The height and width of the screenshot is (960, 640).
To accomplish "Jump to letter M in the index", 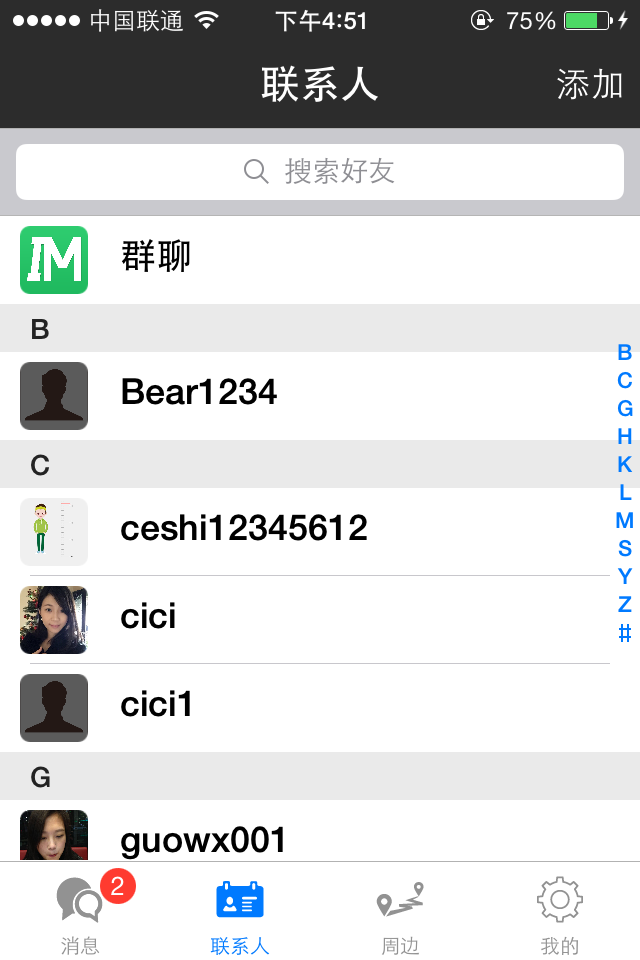I will (625, 520).
